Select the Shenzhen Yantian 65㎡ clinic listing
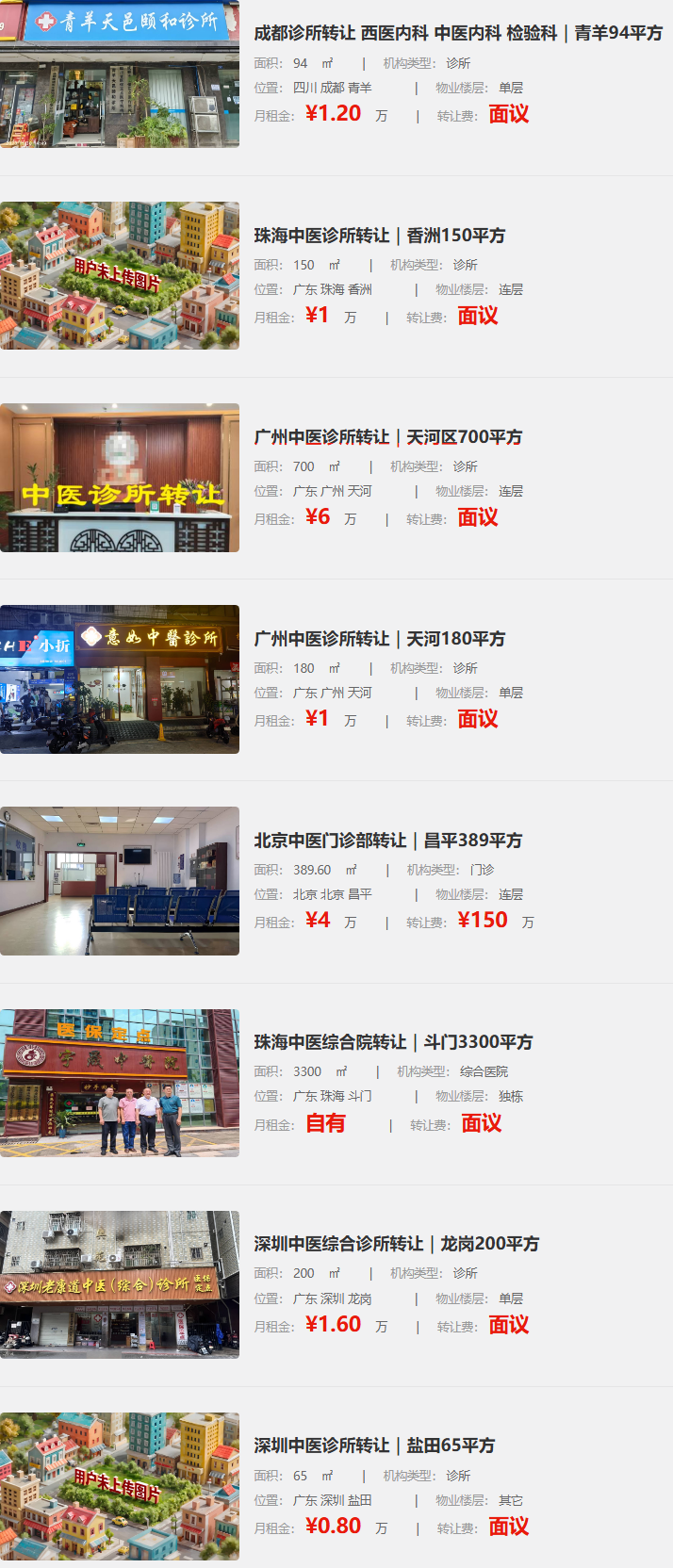Image resolution: width=673 pixels, height=1568 pixels. (374, 1445)
